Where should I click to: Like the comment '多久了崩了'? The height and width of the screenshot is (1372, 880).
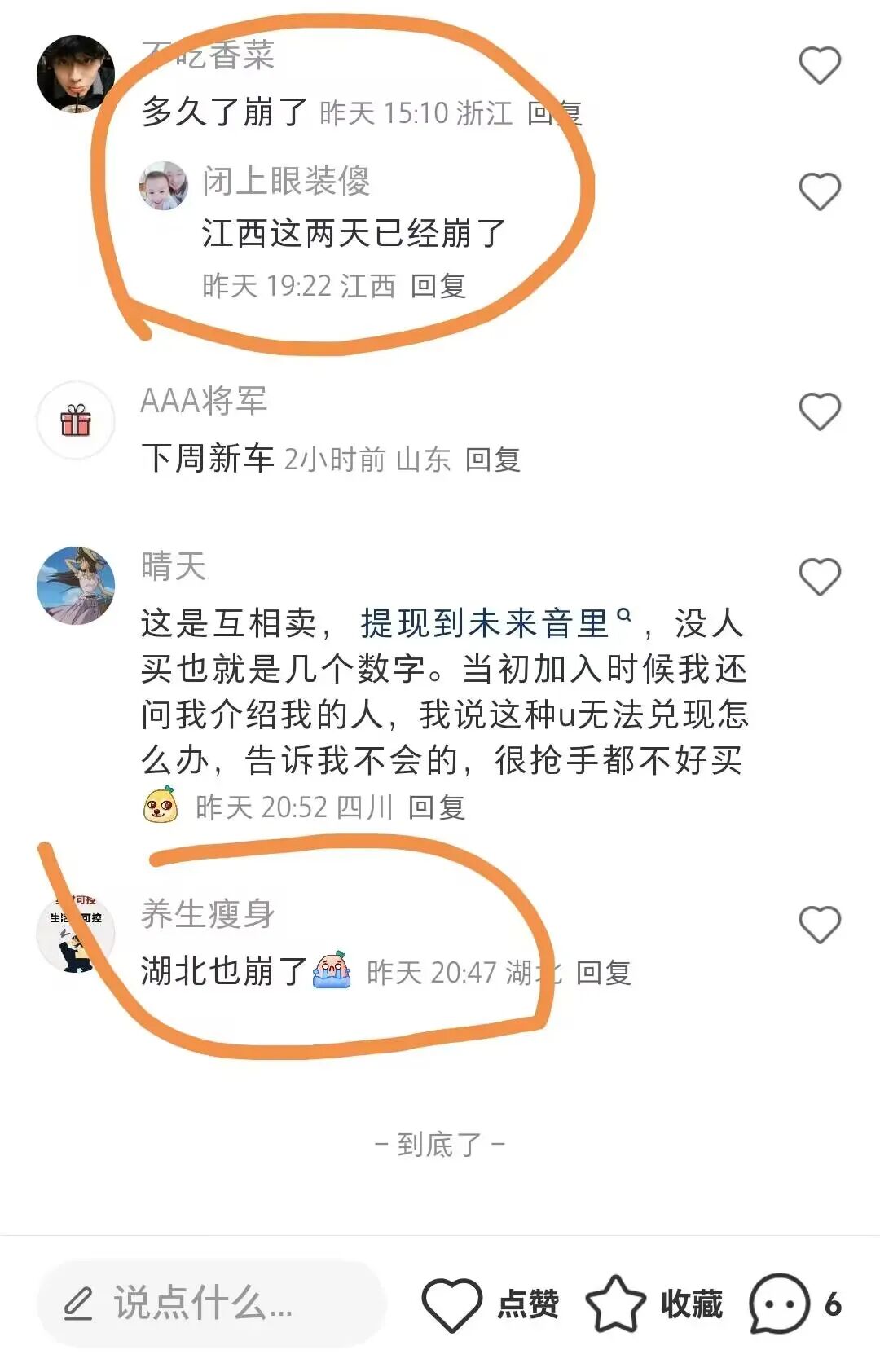click(819, 65)
